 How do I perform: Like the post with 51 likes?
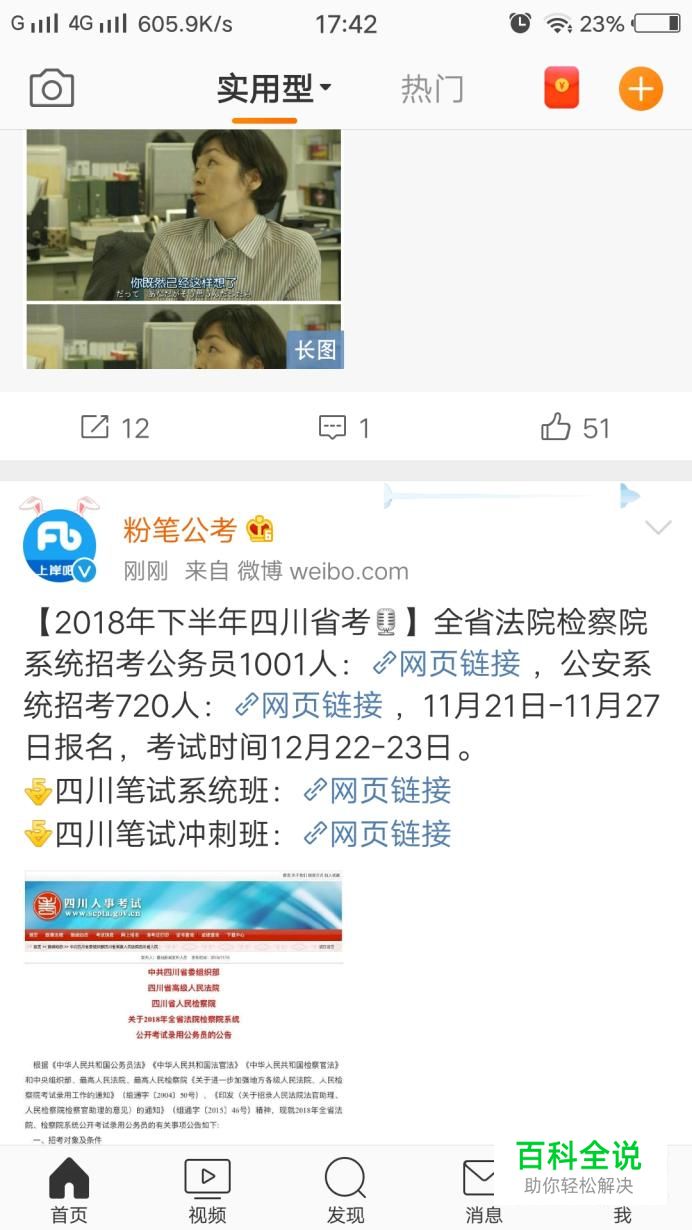(575, 428)
